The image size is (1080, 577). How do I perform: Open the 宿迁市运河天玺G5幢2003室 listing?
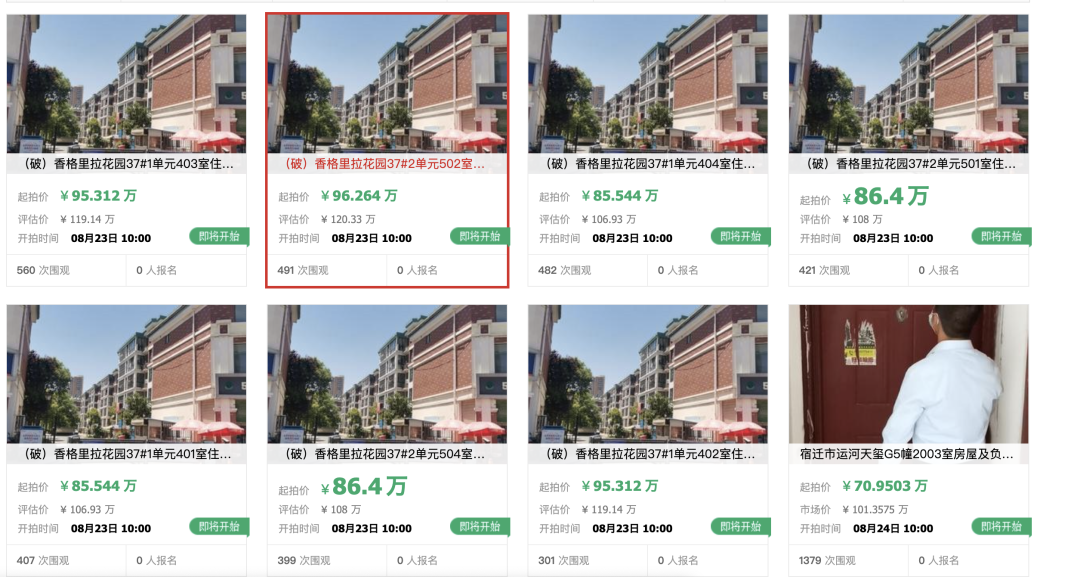pyautogui.click(x=908, y=454)
